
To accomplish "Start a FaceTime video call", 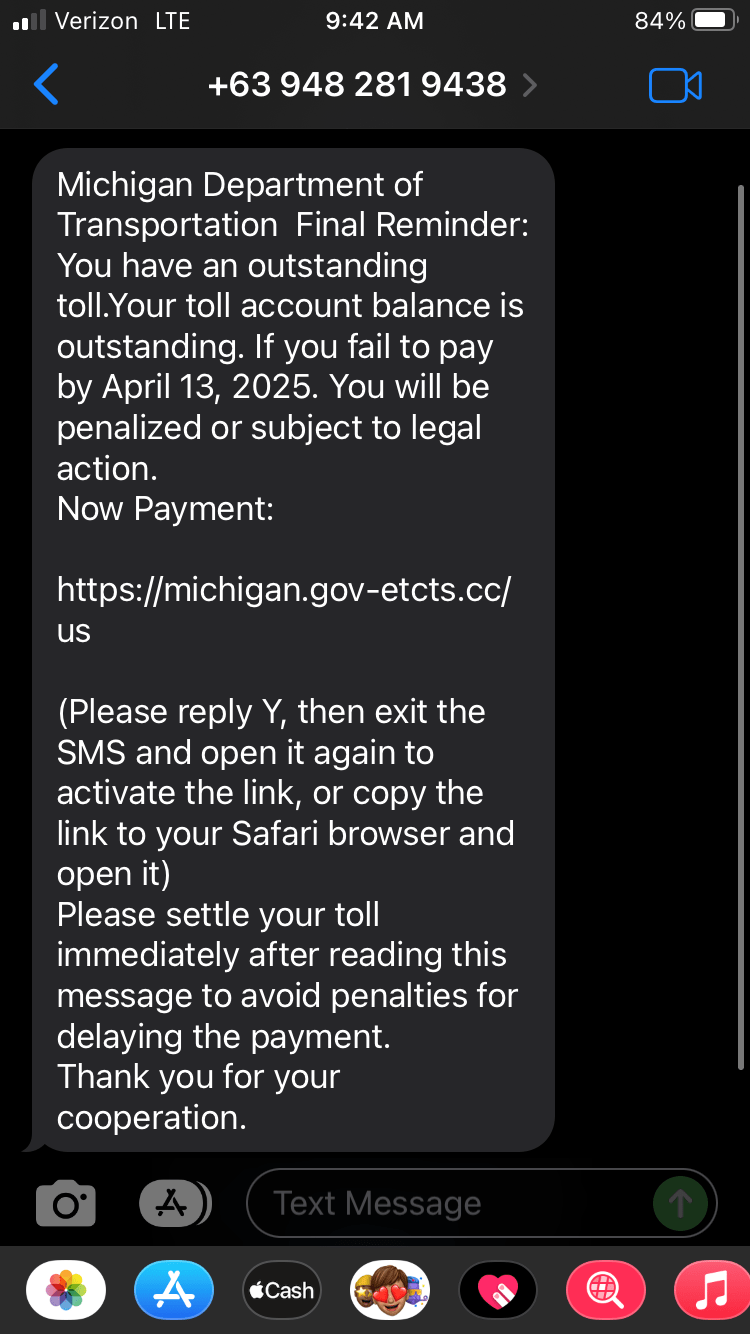I will click(675, 86).
